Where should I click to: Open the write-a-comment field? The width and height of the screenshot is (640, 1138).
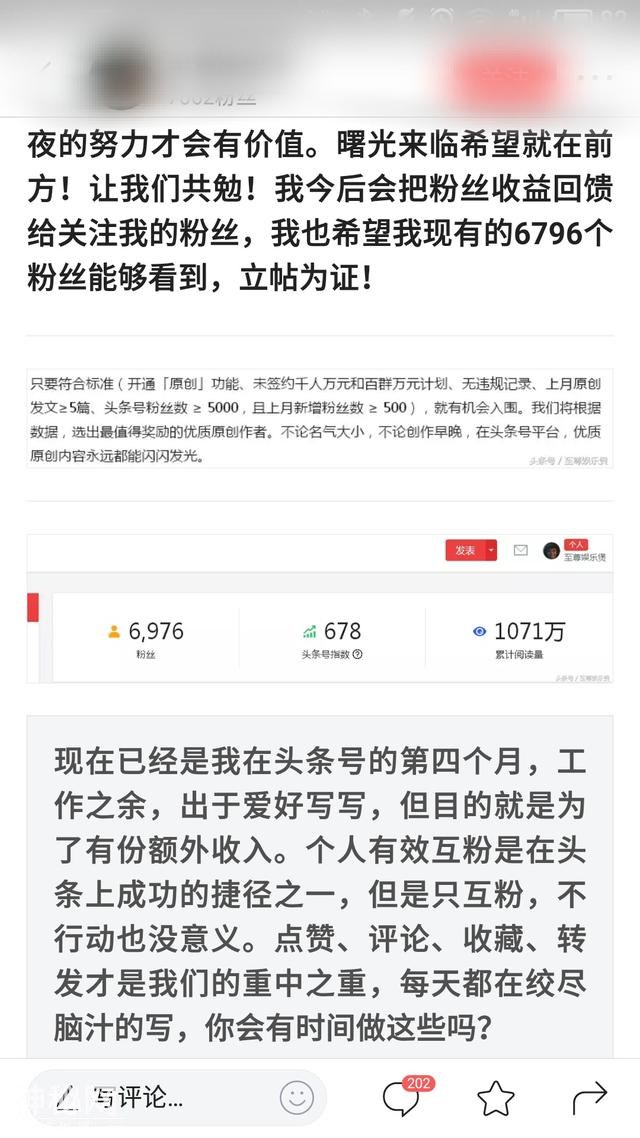coord(138,1097)
